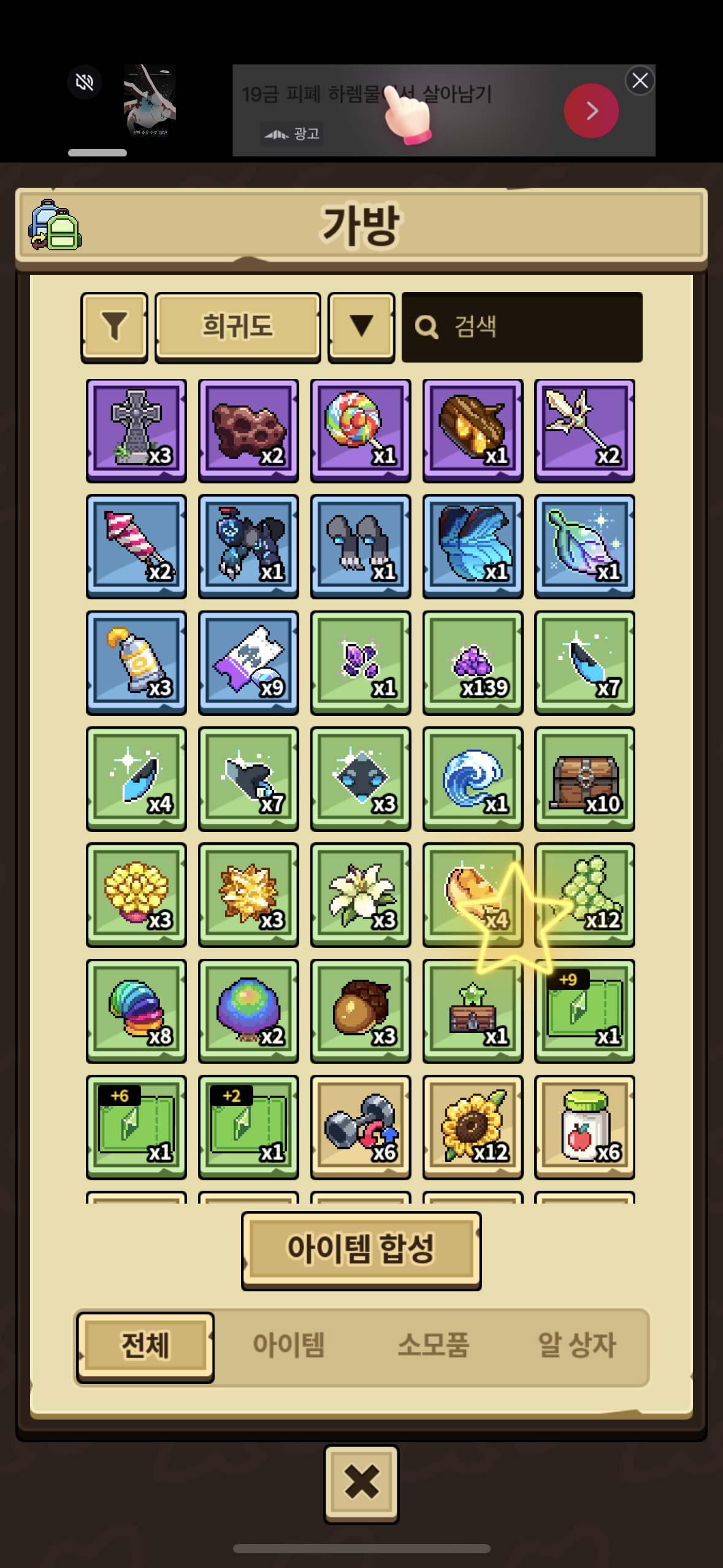The height and width of the screenshot is (1568, 723).
Task: Switch to the 아이템 tab
Action: [x=288, y=1345]
